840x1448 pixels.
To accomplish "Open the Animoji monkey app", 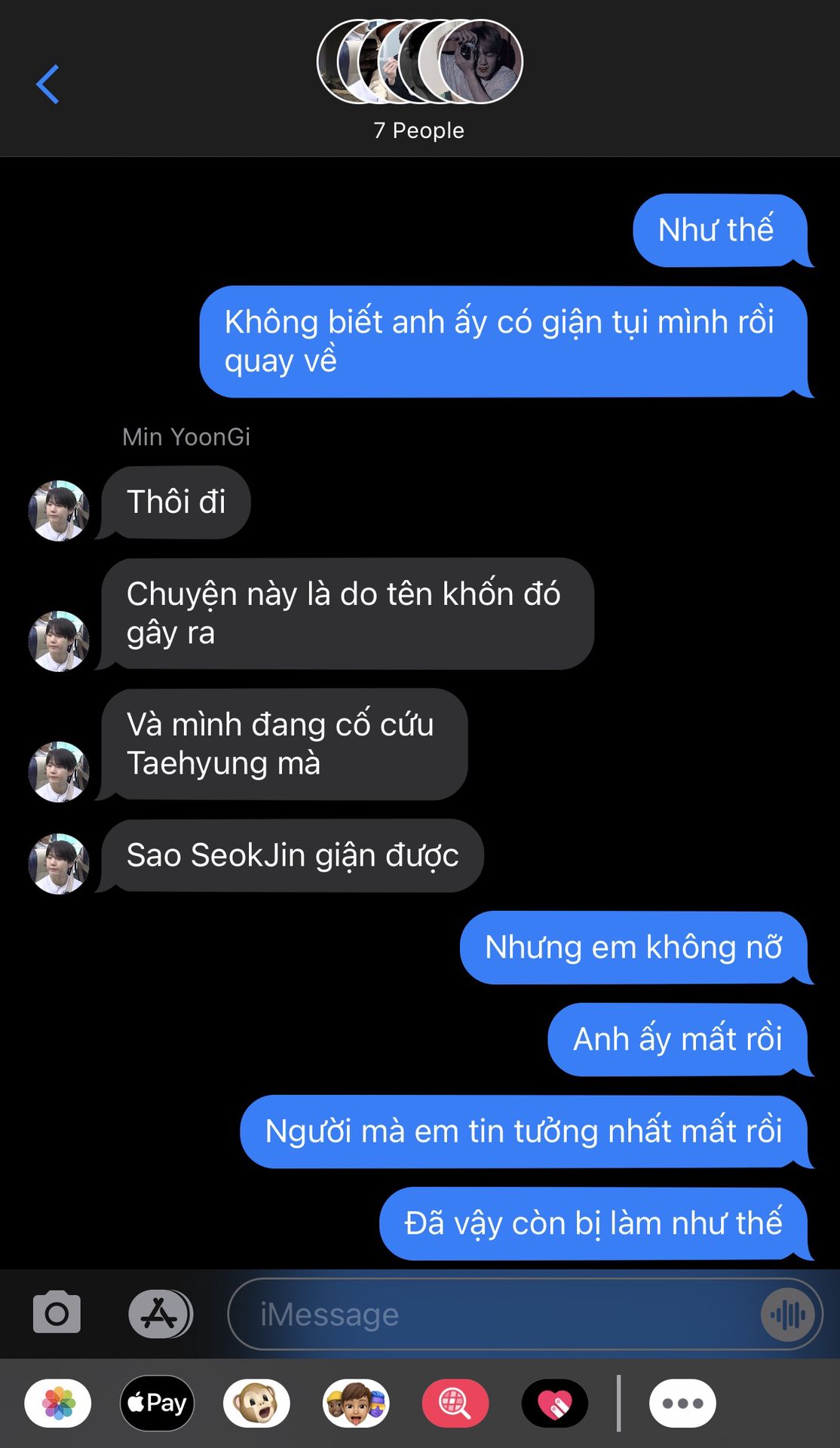I will pos(256,1404).
